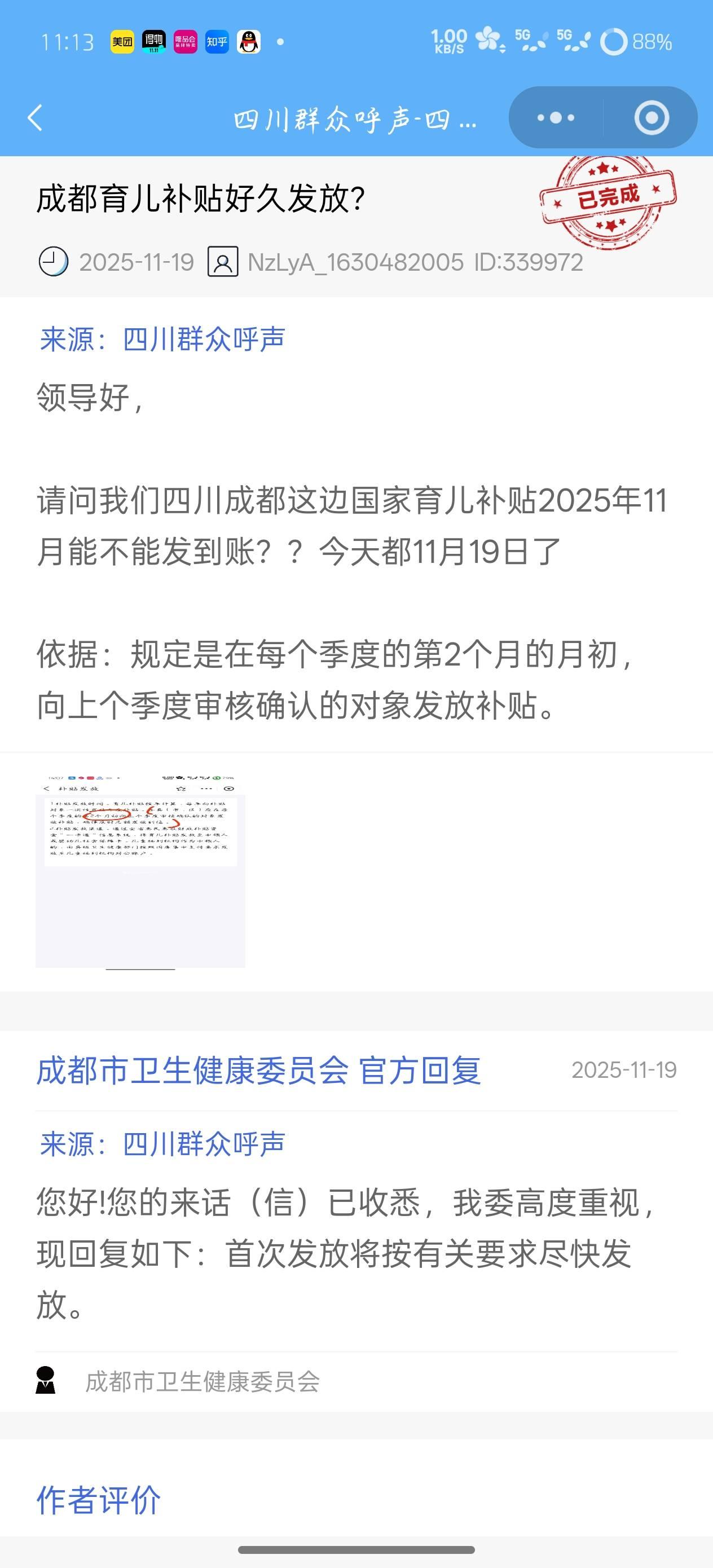Viewport: 713px width, 1568px height.
Task: Open the attached screenshot image
Action: click(140, 870)
